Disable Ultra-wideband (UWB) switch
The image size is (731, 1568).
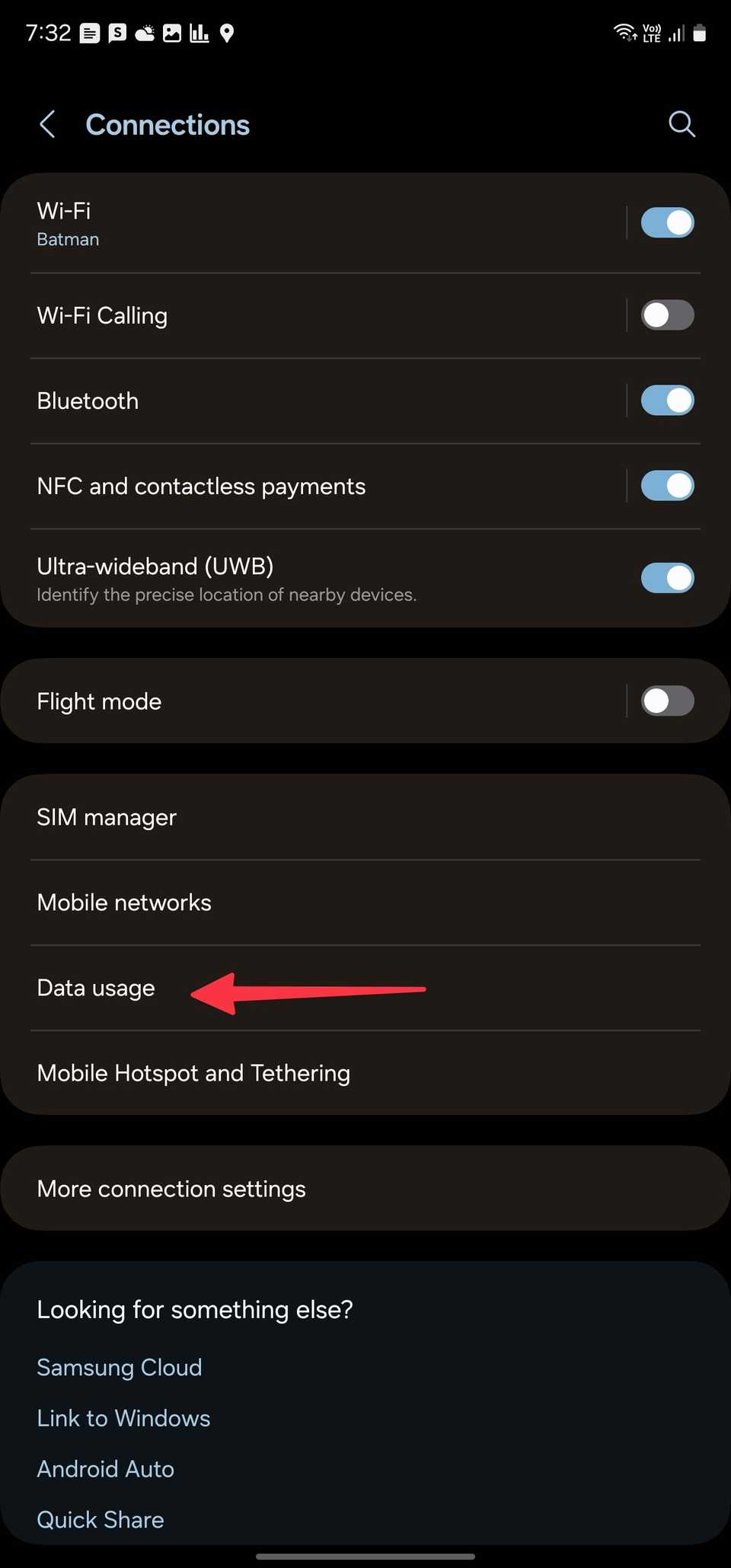tap(667, 578)
